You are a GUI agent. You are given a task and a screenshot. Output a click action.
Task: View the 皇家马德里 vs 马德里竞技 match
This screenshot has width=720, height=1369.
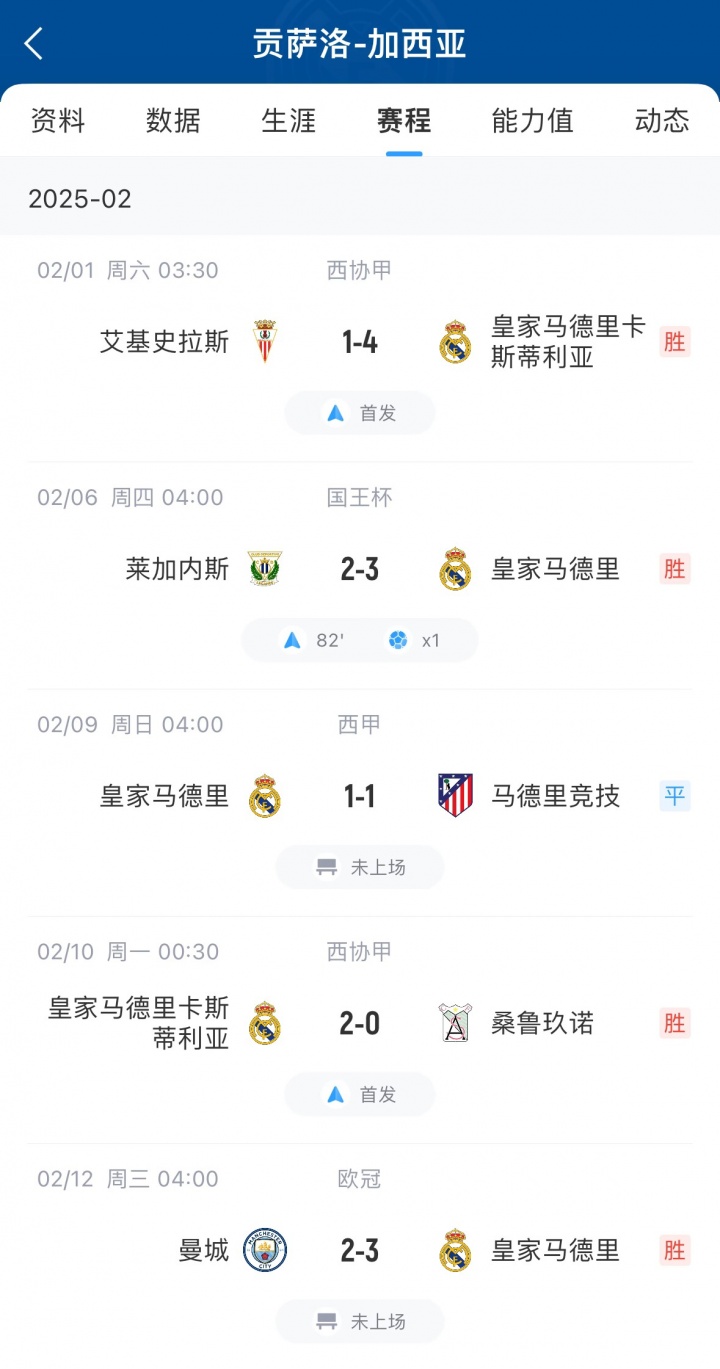pyautogui.click(x=360, y=797)
